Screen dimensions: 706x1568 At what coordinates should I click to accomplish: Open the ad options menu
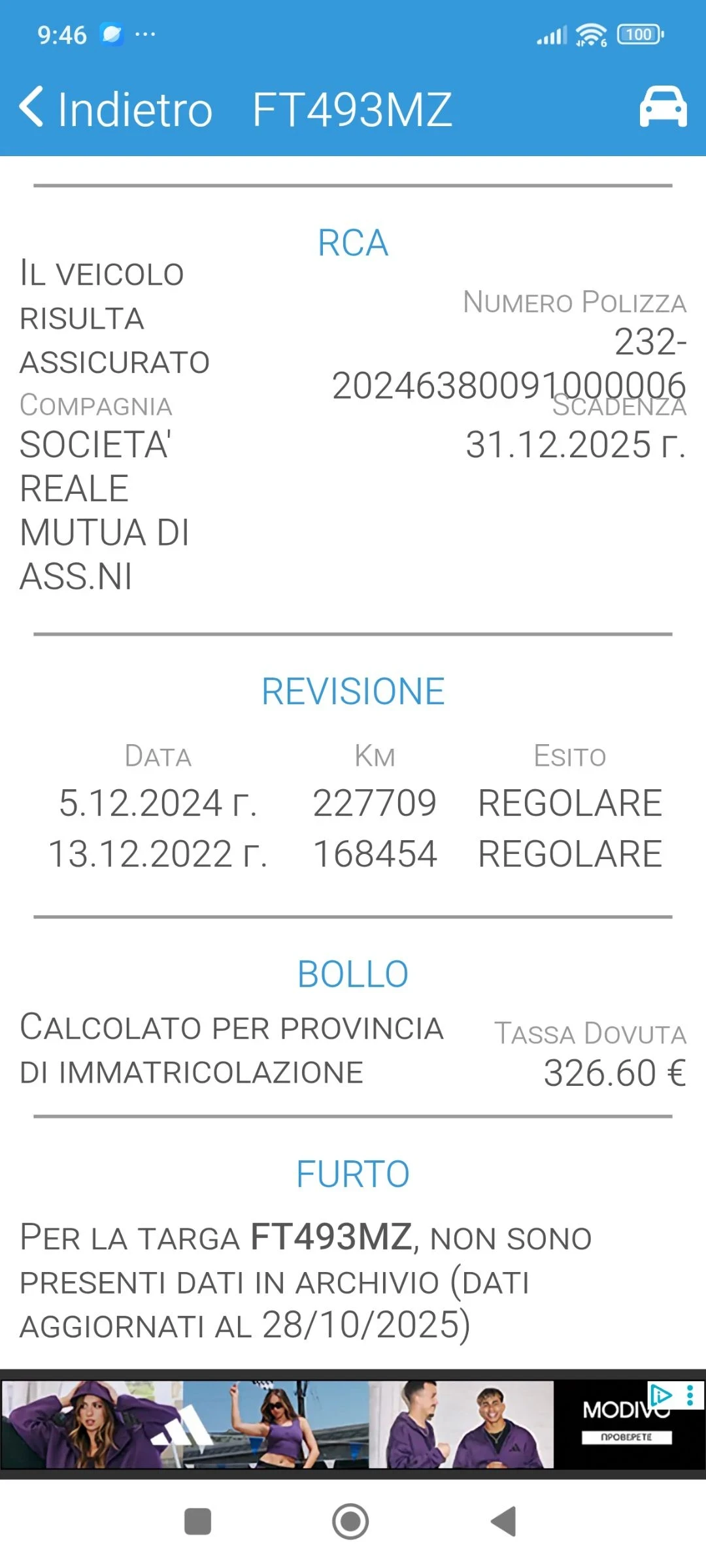(x=690, y=1396)
